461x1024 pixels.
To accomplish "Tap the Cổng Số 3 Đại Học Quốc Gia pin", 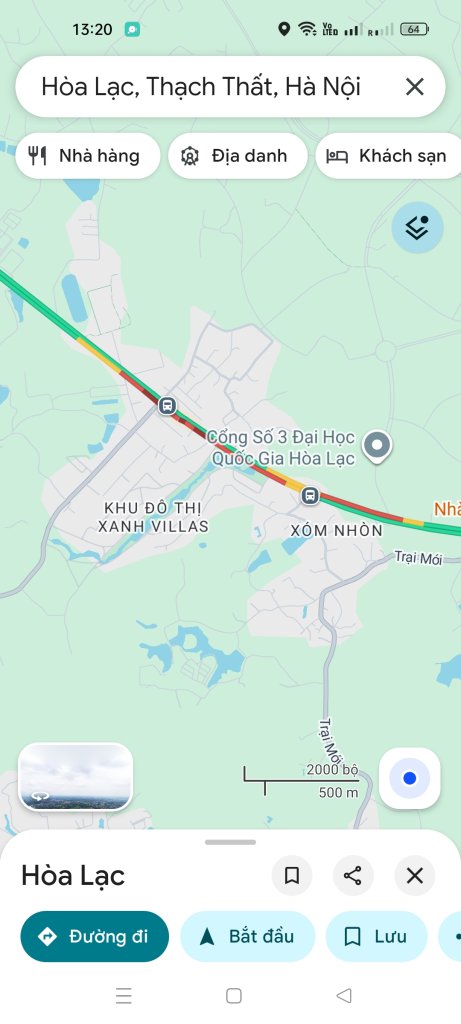I will click(x=378, y=447).
